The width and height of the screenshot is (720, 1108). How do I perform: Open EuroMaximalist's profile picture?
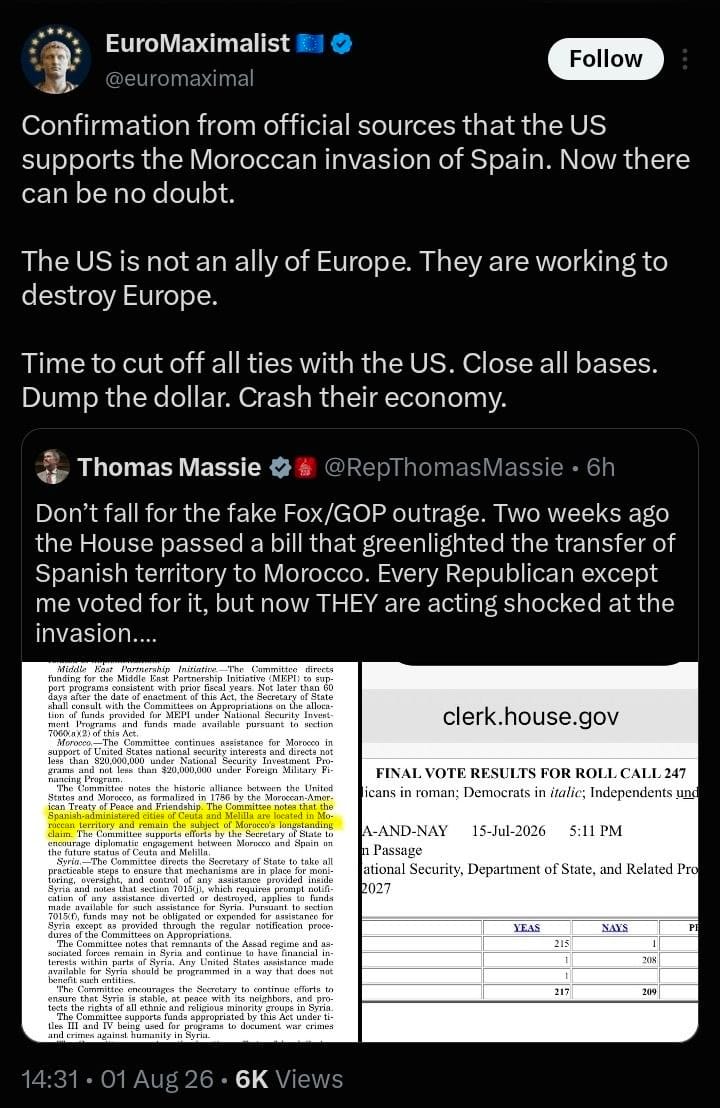pos(56,59)
